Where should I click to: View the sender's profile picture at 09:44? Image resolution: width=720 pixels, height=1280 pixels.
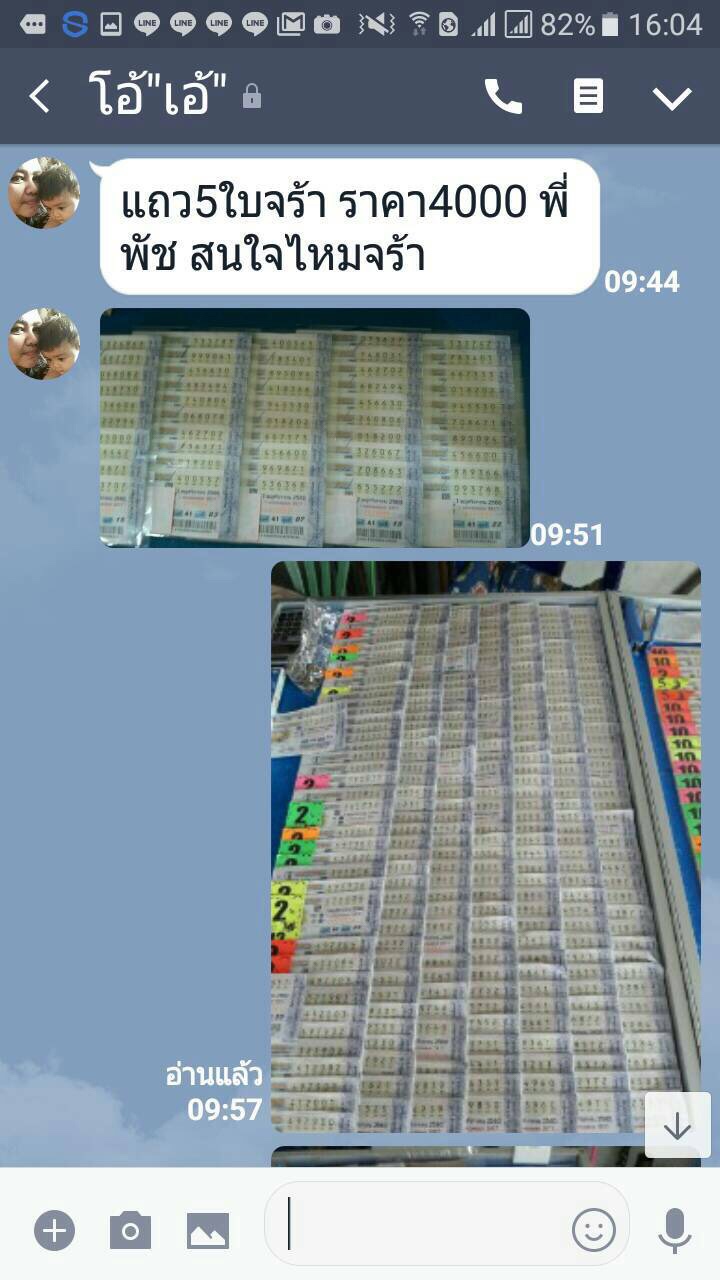[44, 192]
